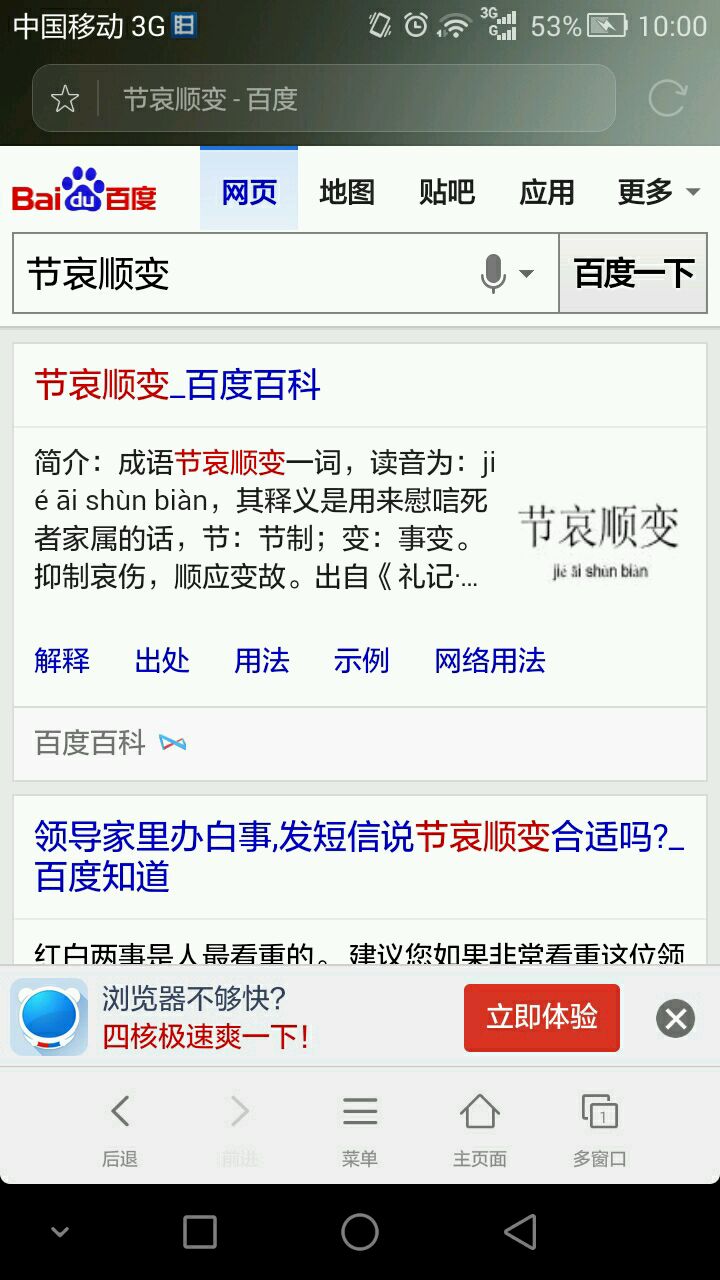Tap the search box containing 节哀顺变
720x1280 pixels.
pos(240,274)
